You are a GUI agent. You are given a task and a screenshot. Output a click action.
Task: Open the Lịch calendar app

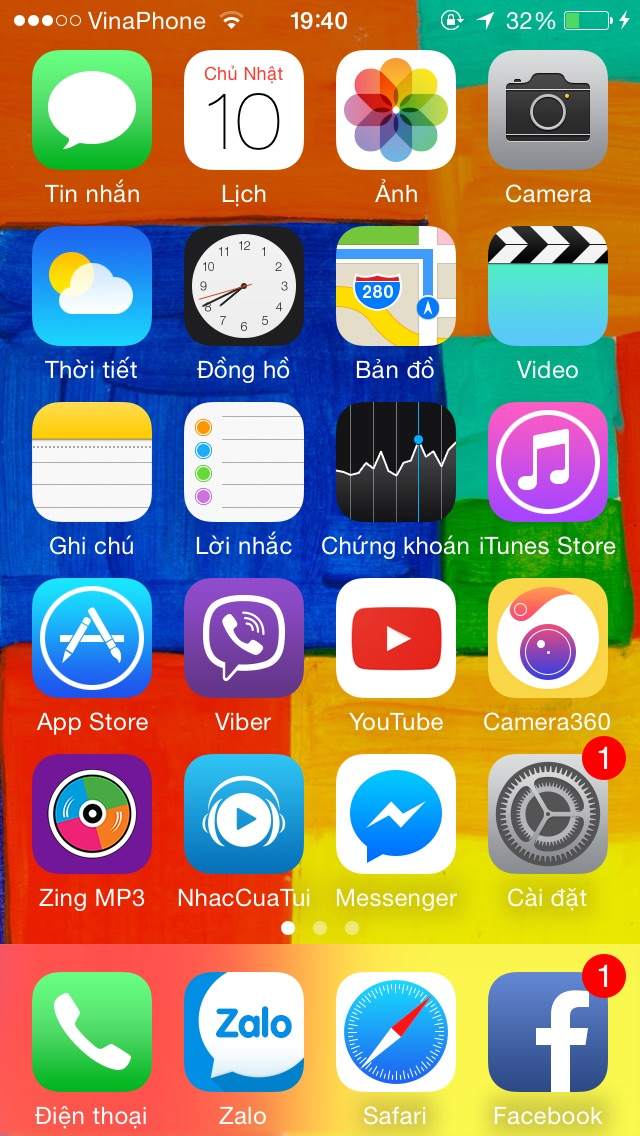click(x=244, y=110)
